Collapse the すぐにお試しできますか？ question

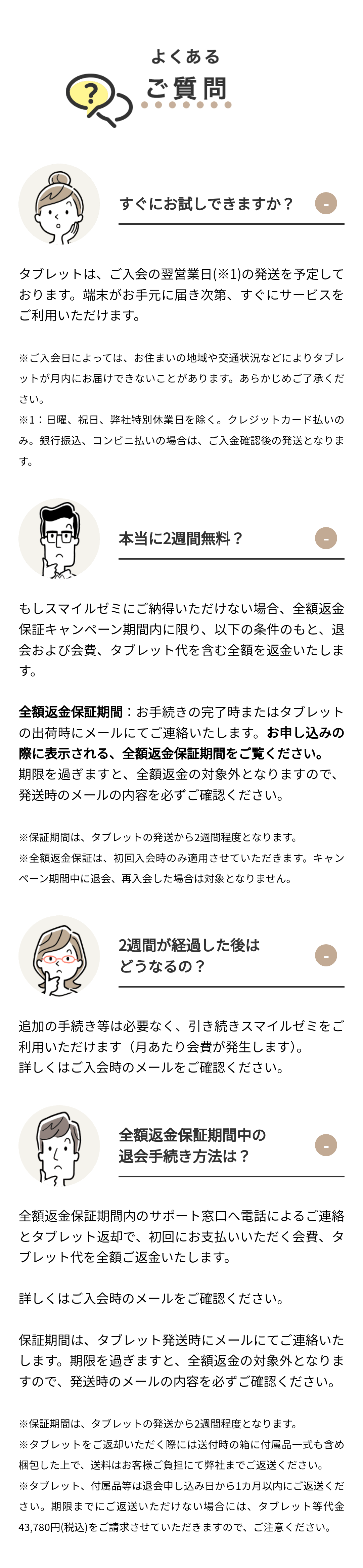click(325, 203)
